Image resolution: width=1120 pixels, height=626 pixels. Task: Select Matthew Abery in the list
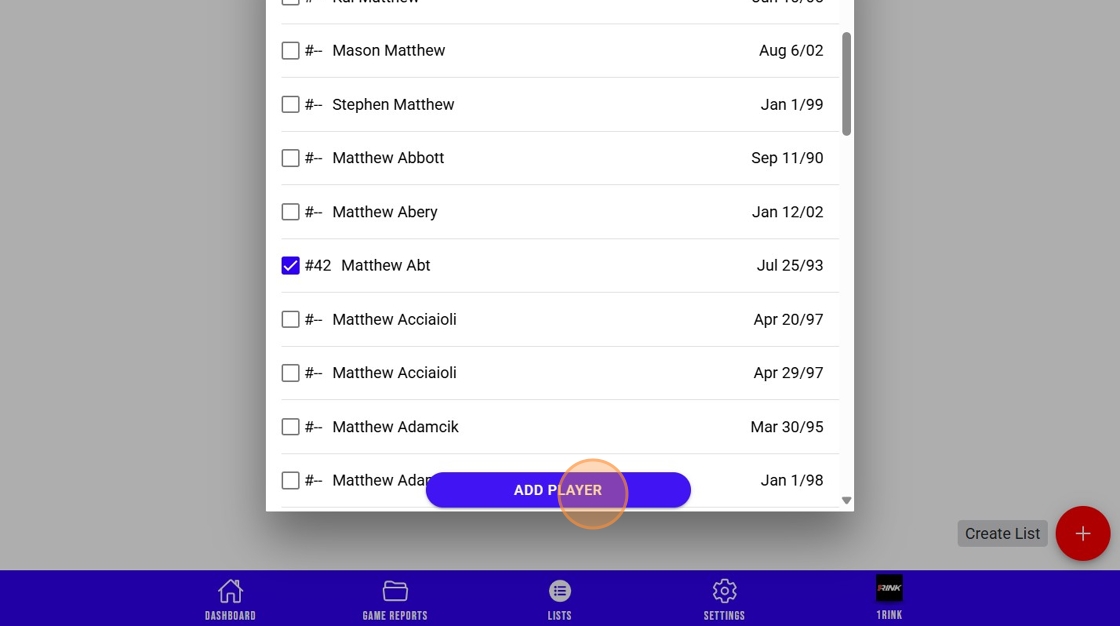pos(291,212)
